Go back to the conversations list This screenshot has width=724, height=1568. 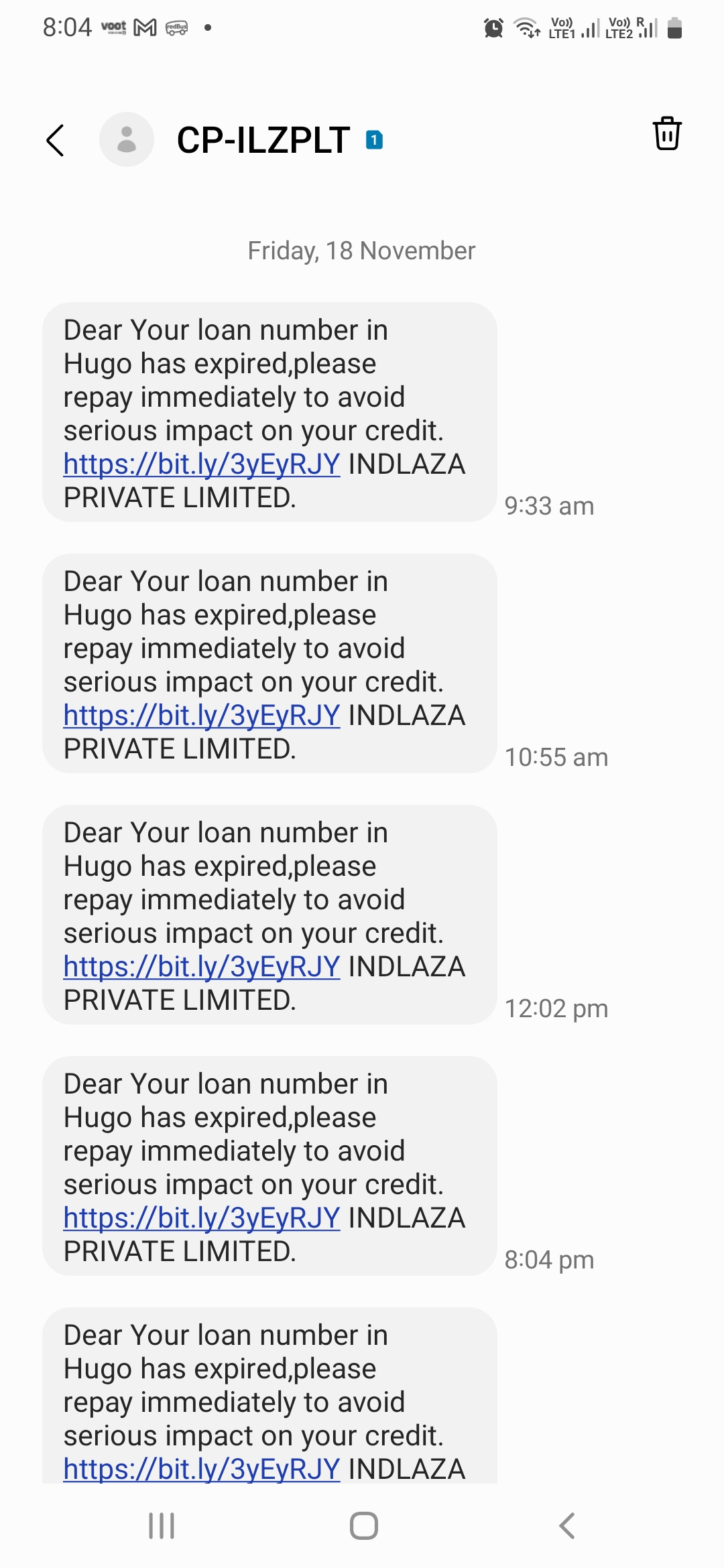(x=56, y=140)
